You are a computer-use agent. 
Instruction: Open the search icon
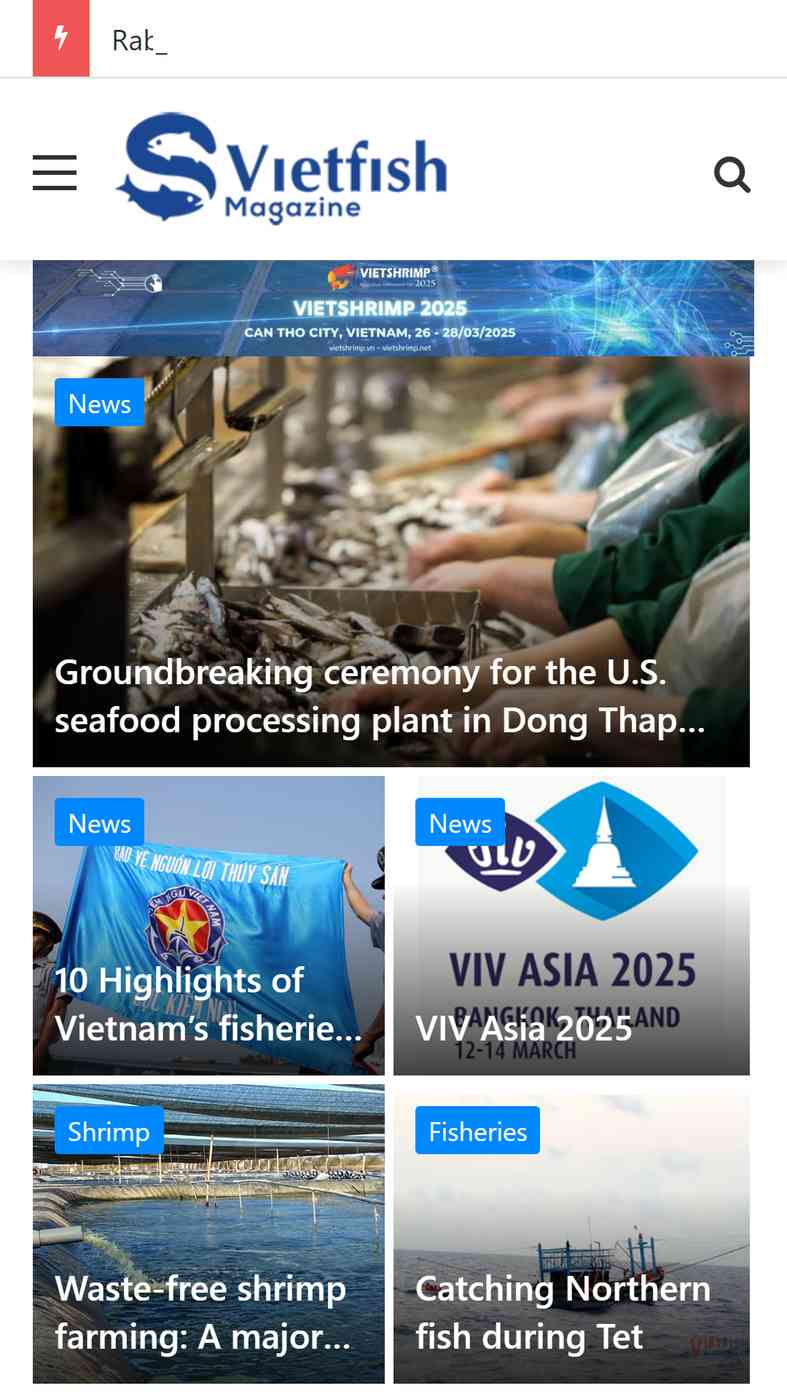pyautogui.click(x=732, y=175)
